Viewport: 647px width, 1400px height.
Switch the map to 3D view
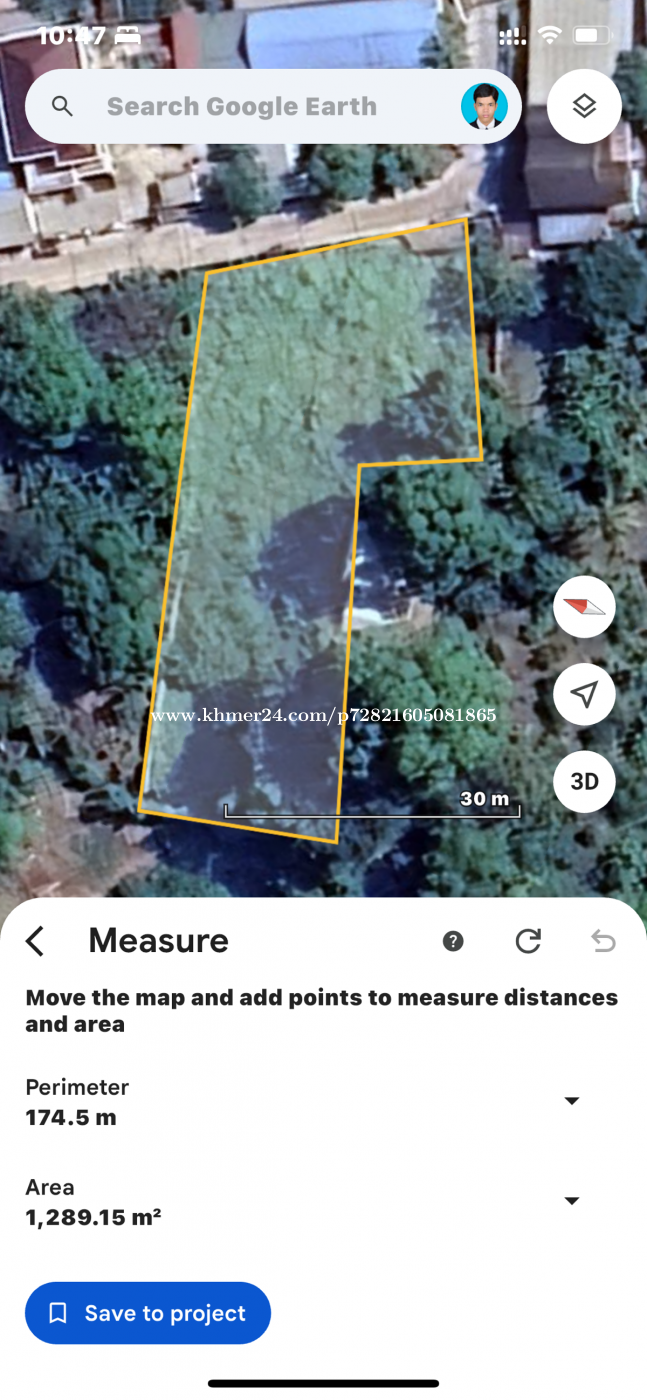(584, 781)
